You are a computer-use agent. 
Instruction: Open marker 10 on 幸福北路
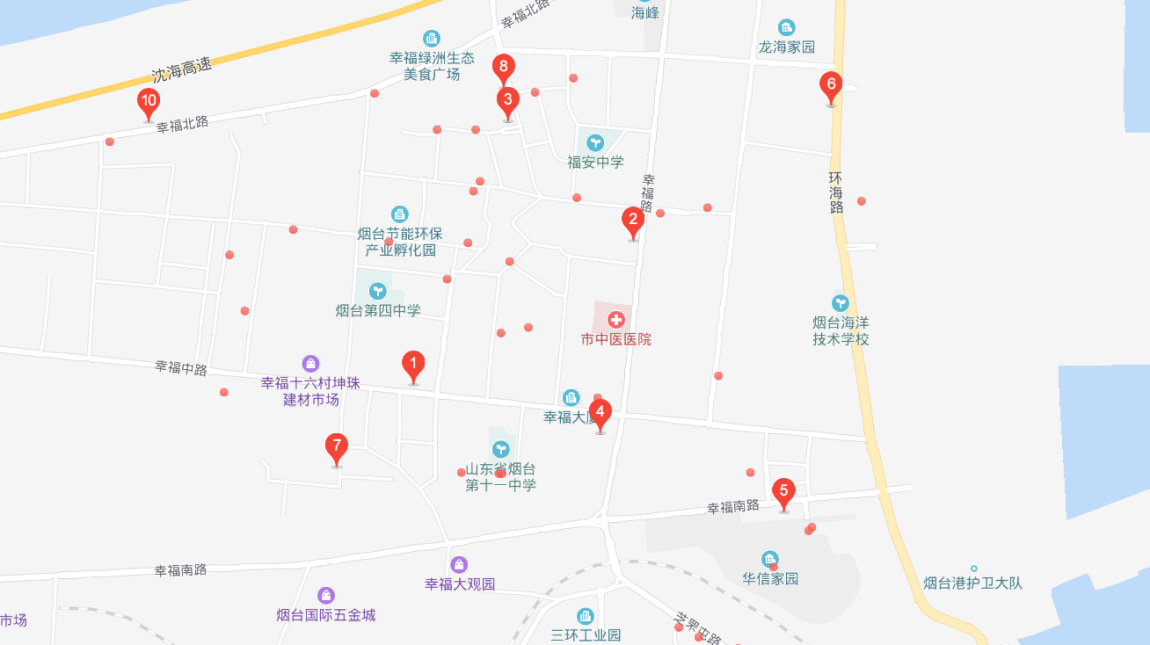tap(148, 101)
